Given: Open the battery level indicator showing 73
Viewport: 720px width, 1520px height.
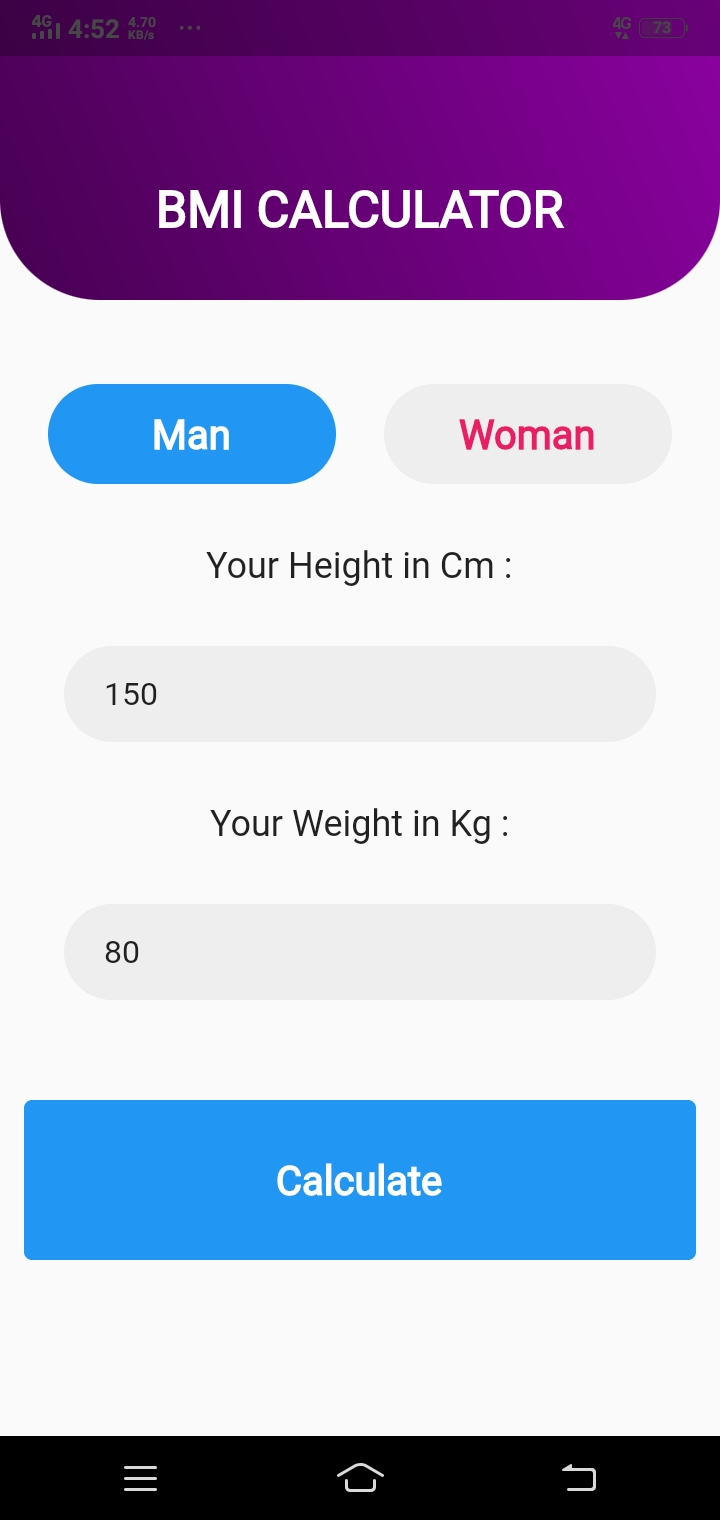Looking at the screenshot, I should pos(661,28).
